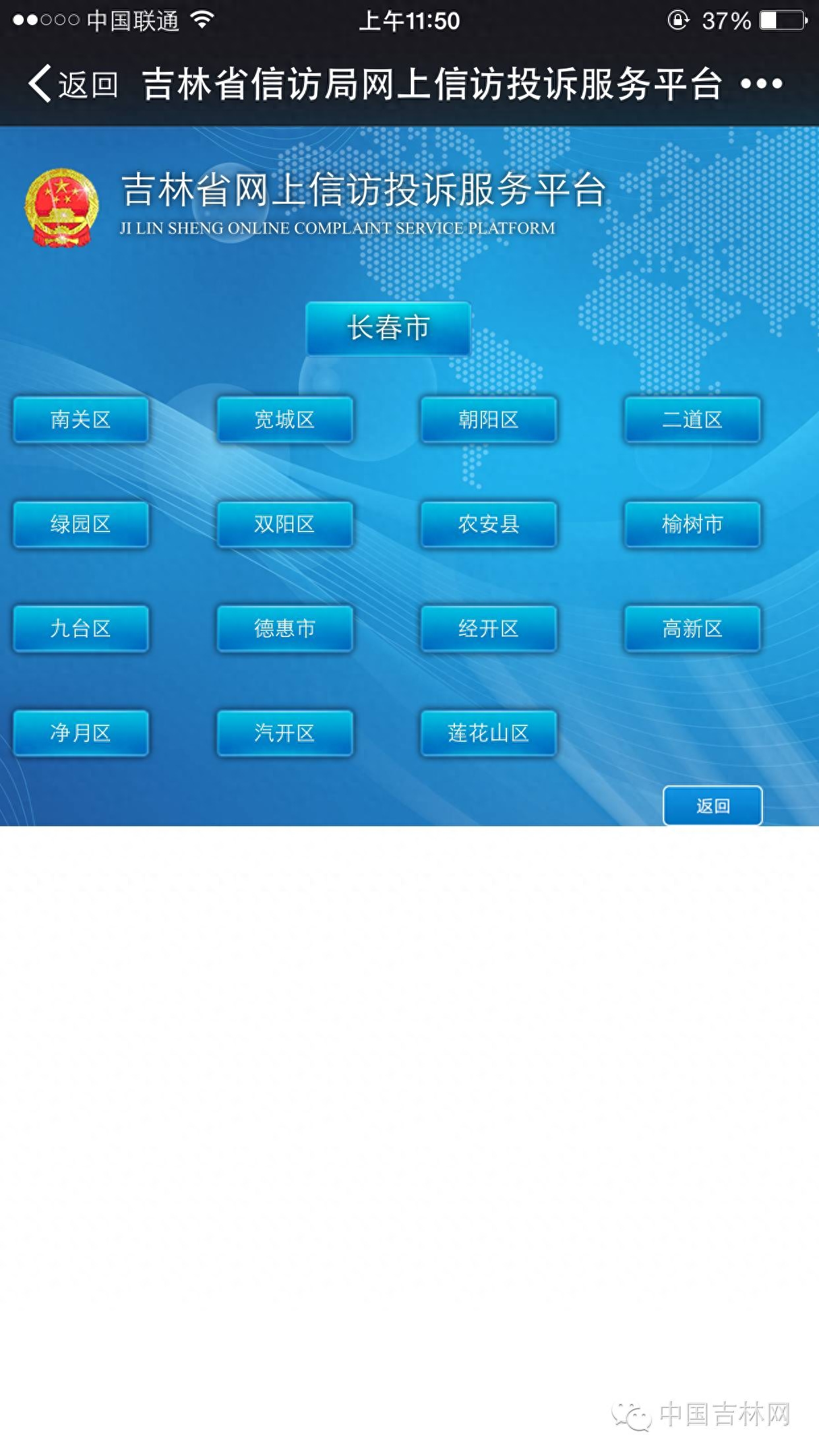Open 双阳区 district
The width and height of the screenshot is (819, 1456).
pyautogui.click(x=285, y=524)
